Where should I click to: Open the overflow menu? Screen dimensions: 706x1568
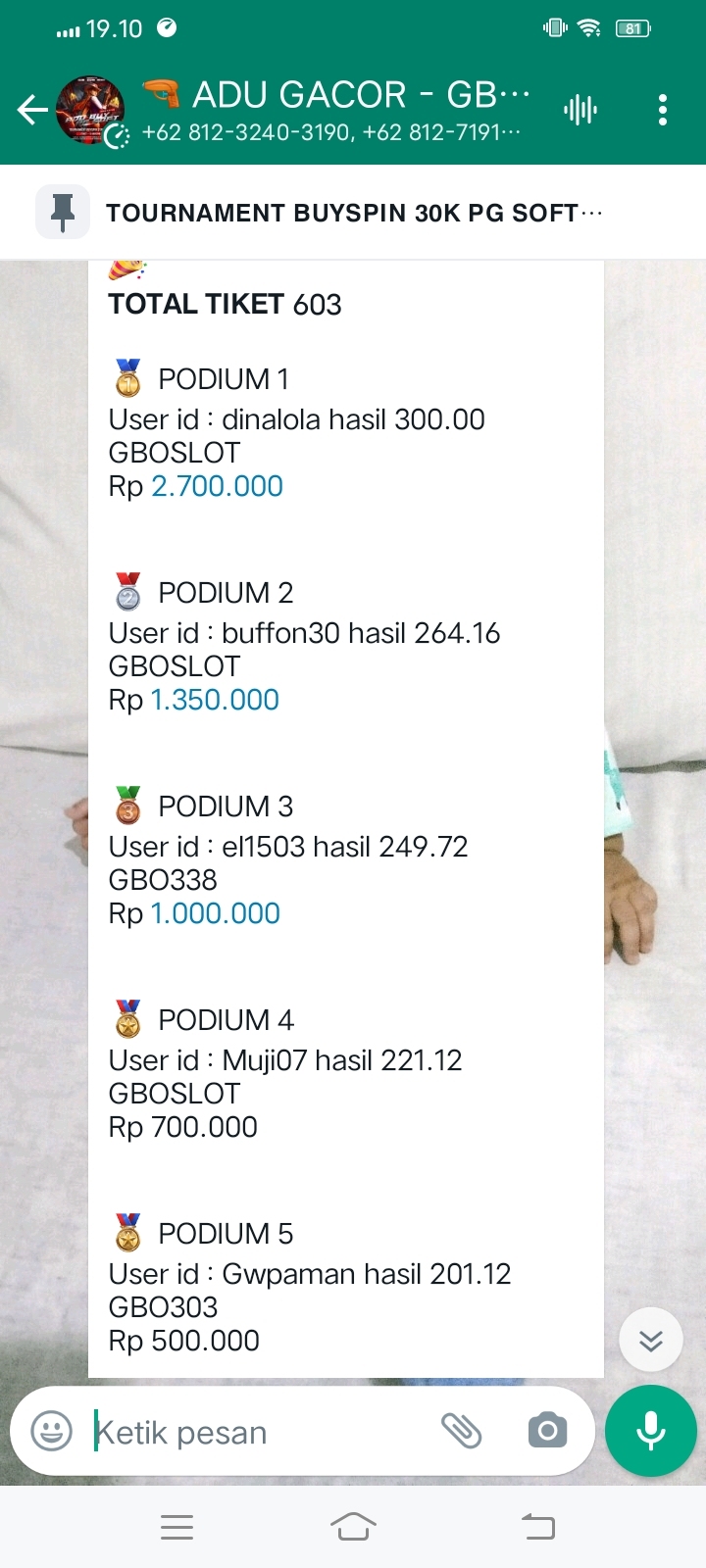663,110
